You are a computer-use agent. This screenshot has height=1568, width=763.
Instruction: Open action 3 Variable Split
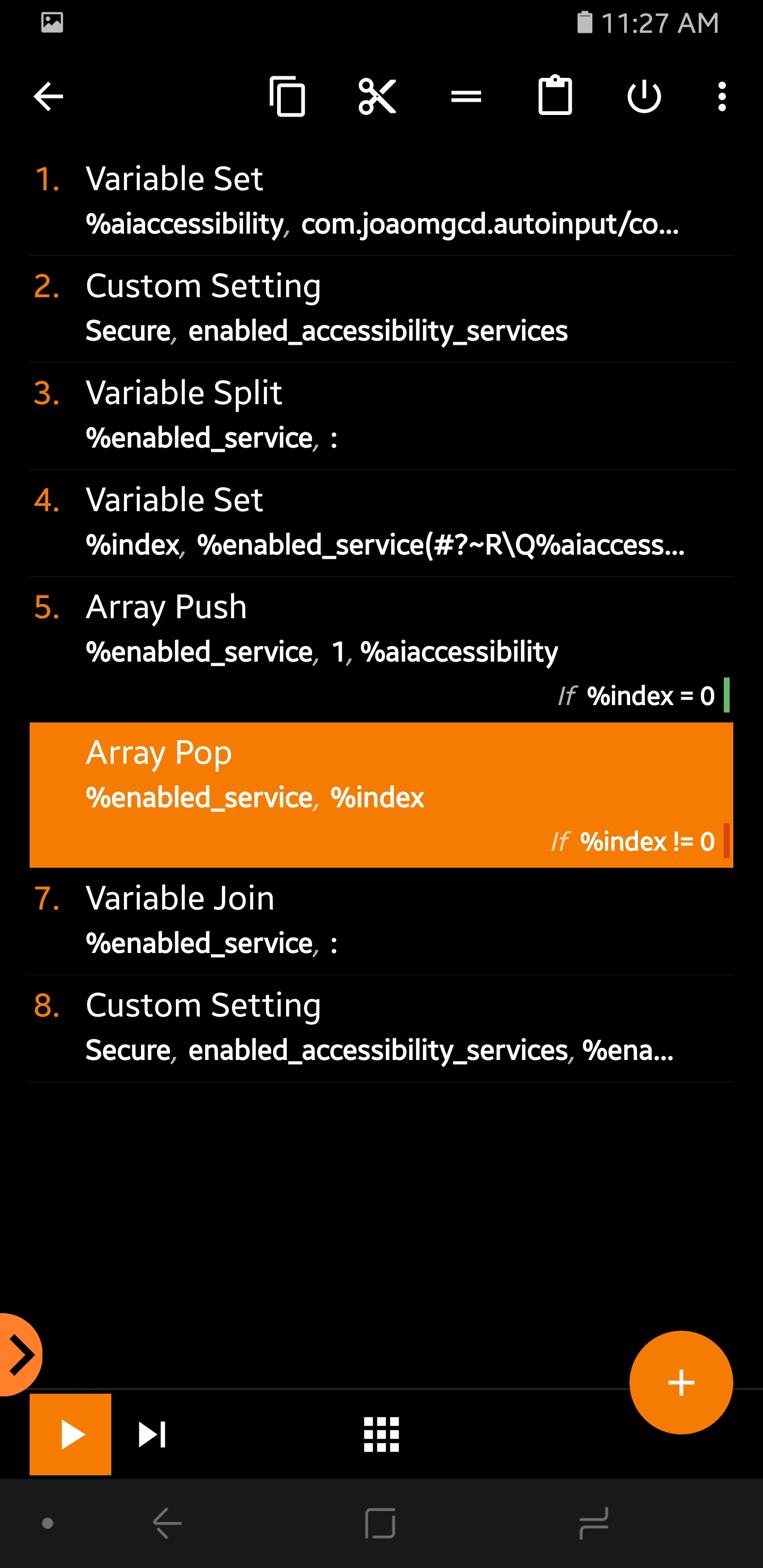tap(381, 415)
